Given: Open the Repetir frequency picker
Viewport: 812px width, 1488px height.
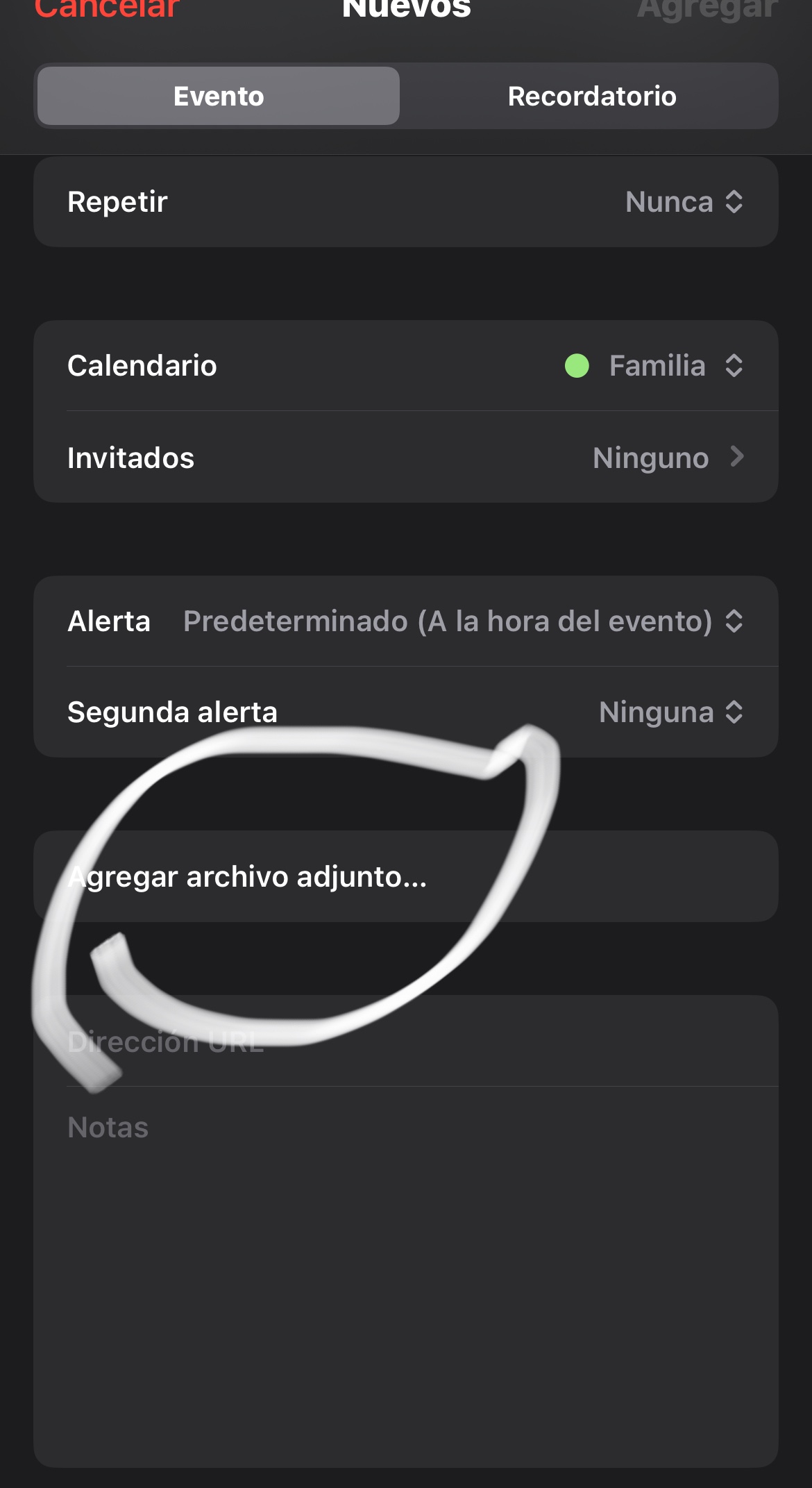Looking at the screenshot, I should [684, 202].
